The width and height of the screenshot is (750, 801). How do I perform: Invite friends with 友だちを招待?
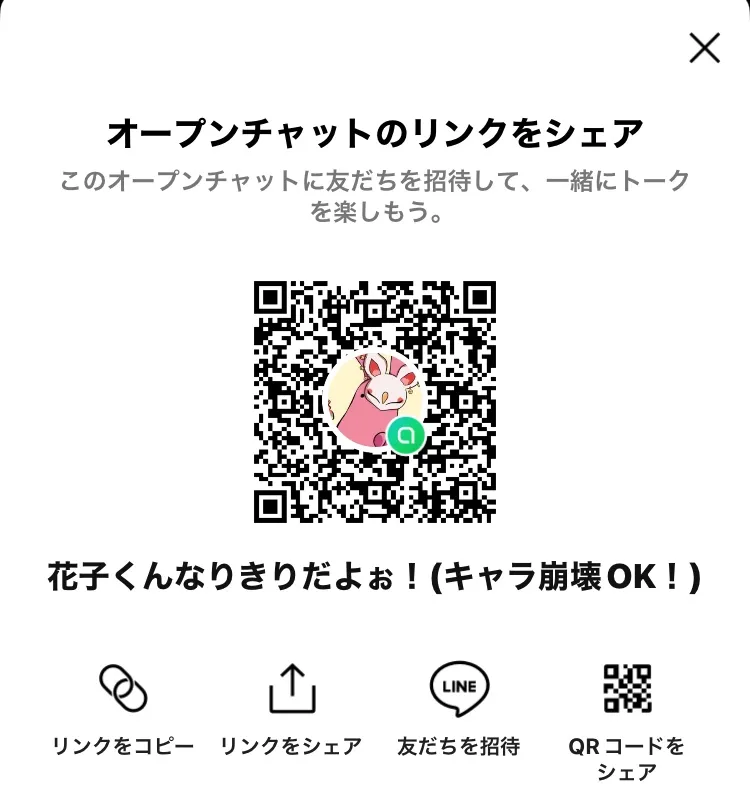click(459, 708)
